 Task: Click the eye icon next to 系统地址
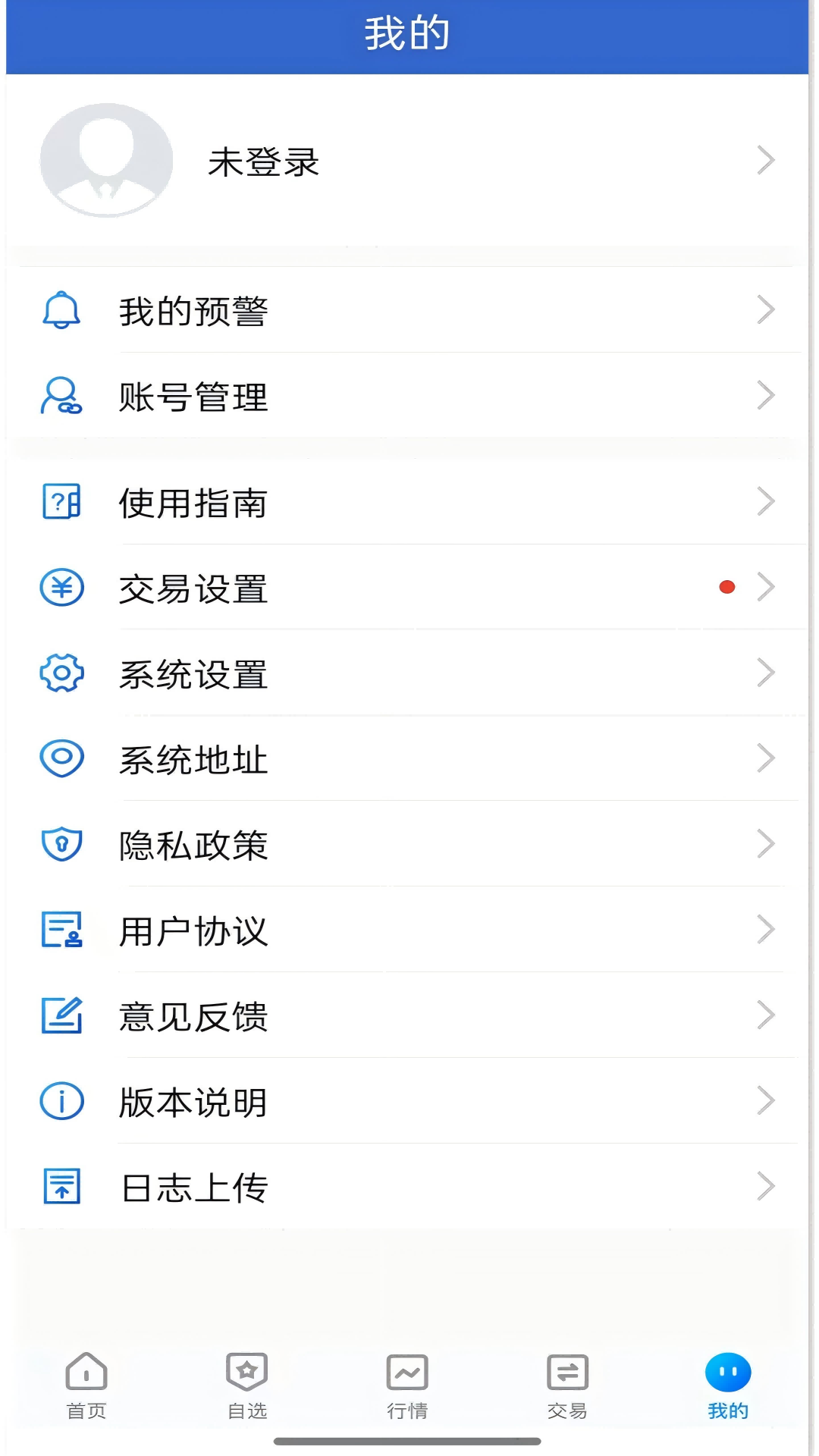[61, 758]
